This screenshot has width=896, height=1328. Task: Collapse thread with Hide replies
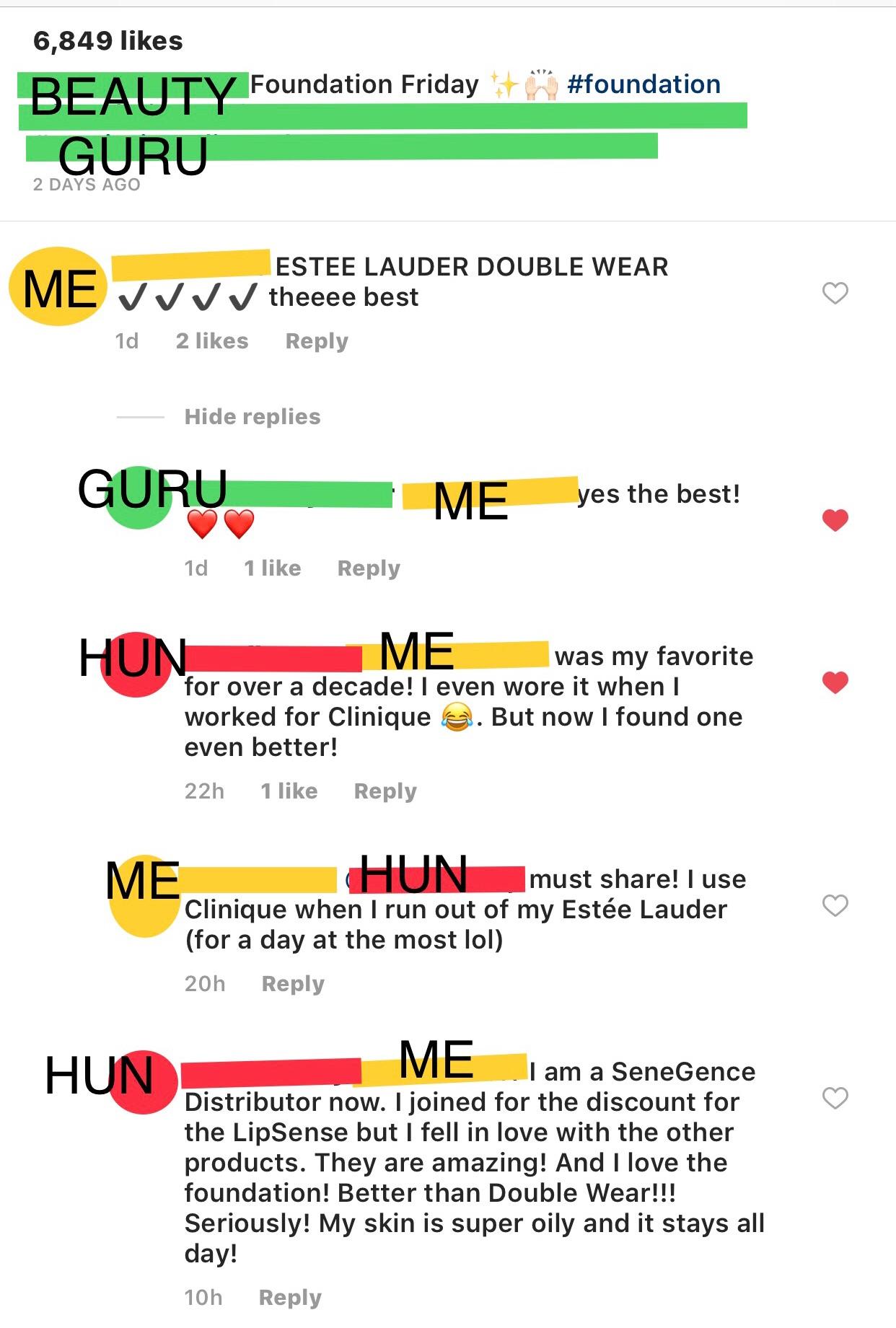[x=252, y=417]
